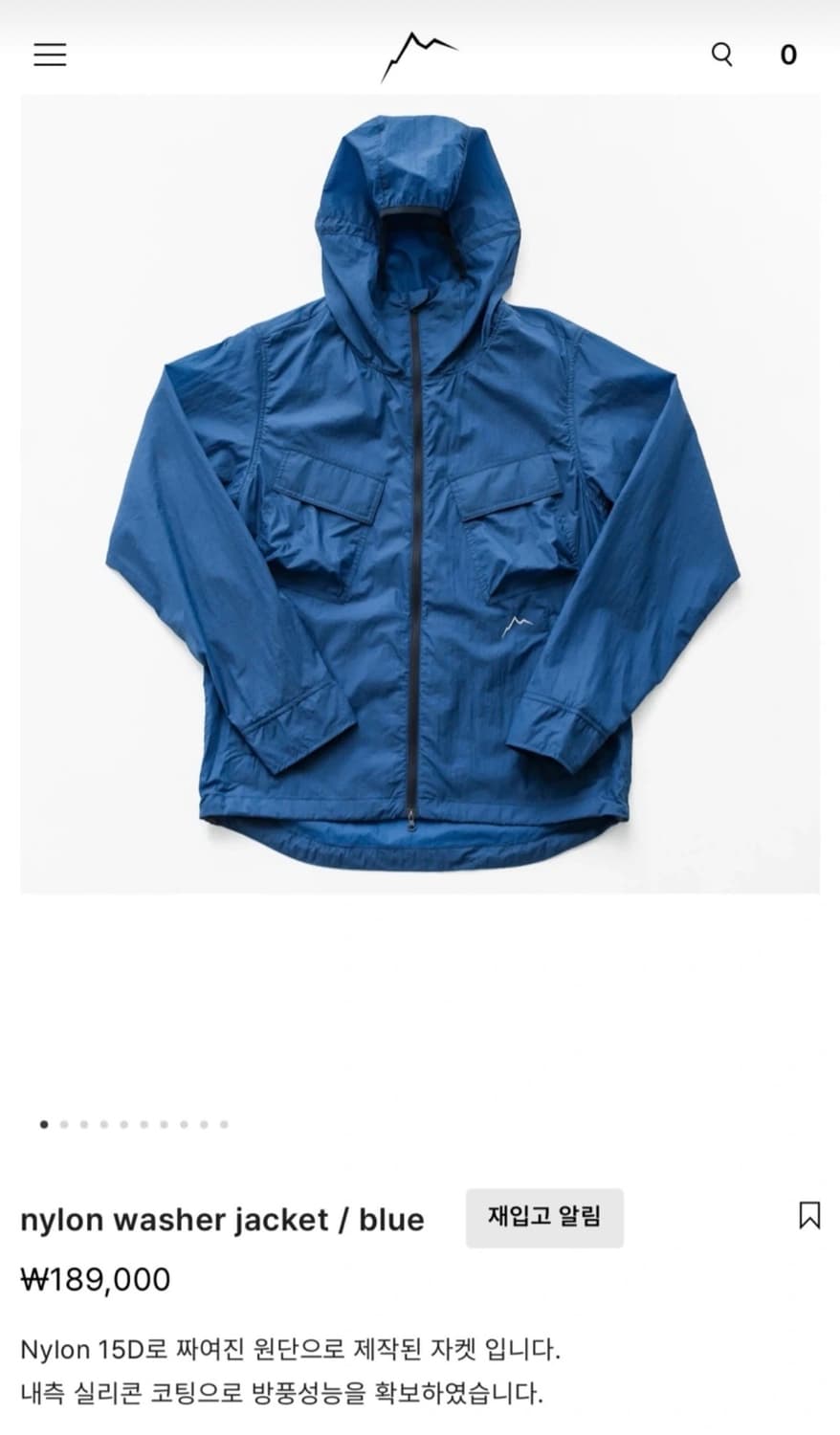Show the third product image via carousel dot
Viewport: 840px width, 1435px height.
point(84,1124)
